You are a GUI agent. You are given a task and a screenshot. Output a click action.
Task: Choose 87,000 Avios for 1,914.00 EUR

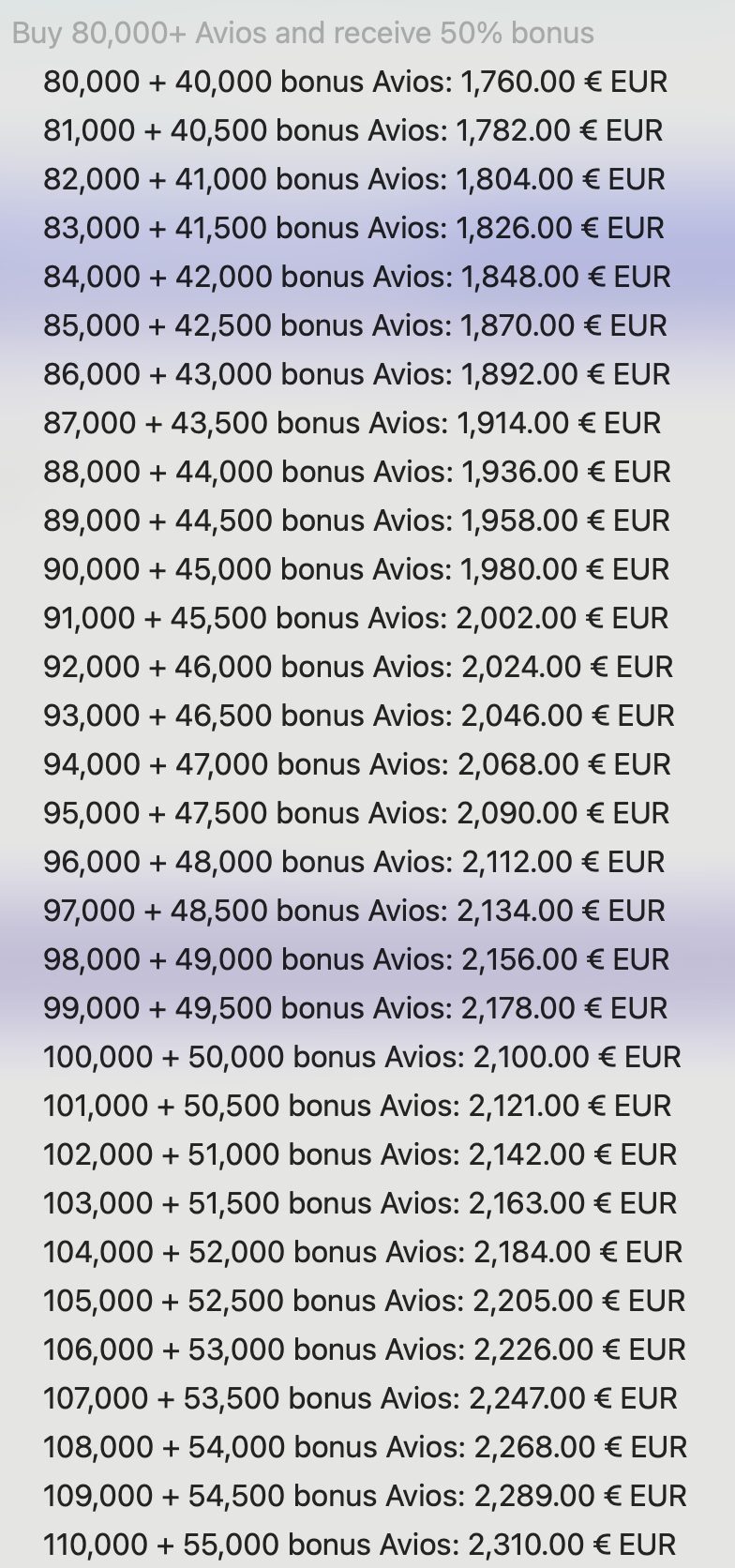[x=352, y=423]
